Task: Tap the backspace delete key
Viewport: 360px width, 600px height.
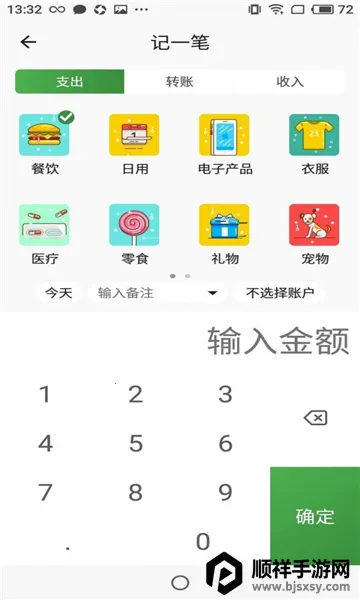Action: pyautogui.click(x=316, y=418)
